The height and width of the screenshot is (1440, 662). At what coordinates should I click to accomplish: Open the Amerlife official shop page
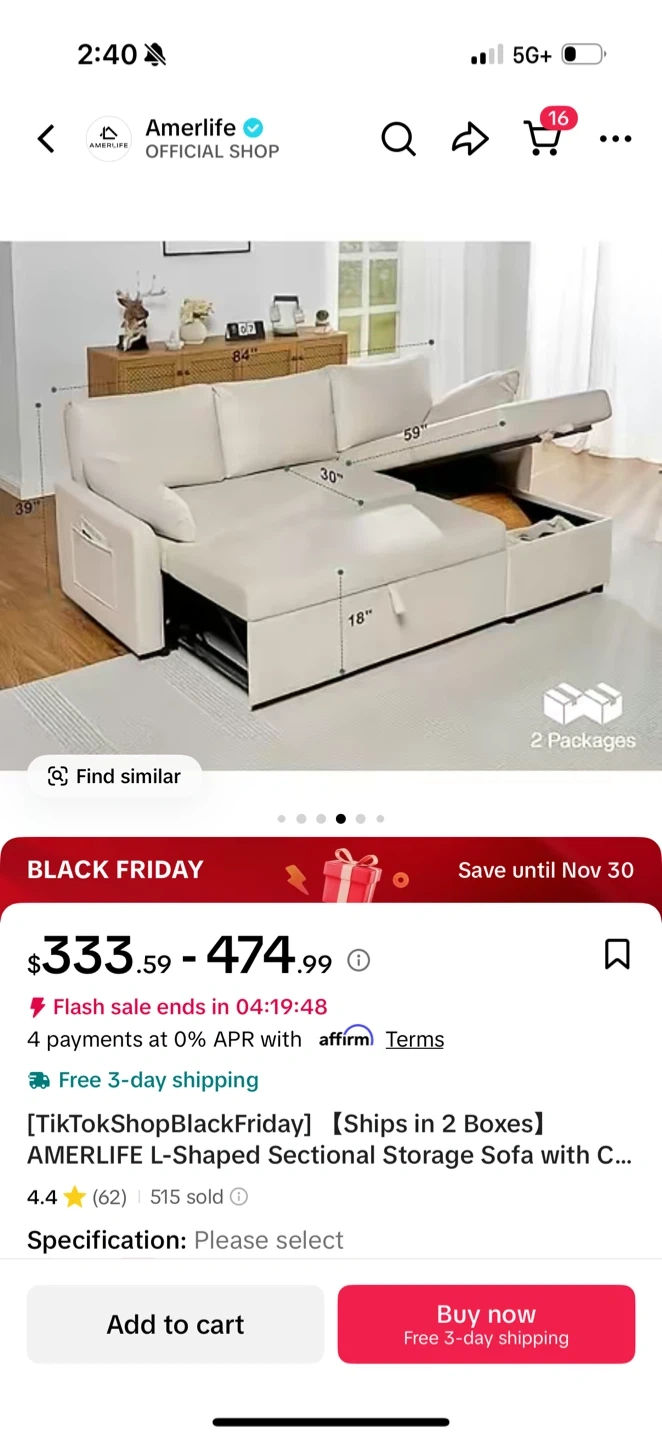[x=211, y=139]
